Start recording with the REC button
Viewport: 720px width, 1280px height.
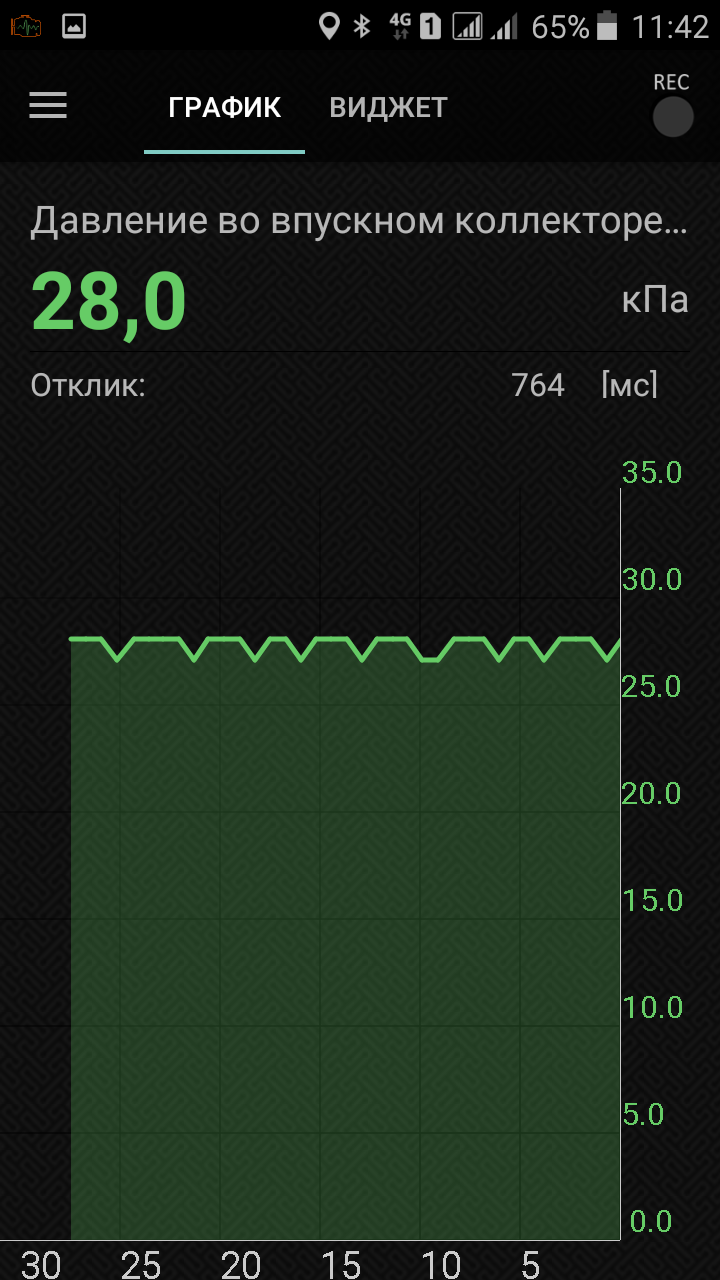click(x=672, y=116)
